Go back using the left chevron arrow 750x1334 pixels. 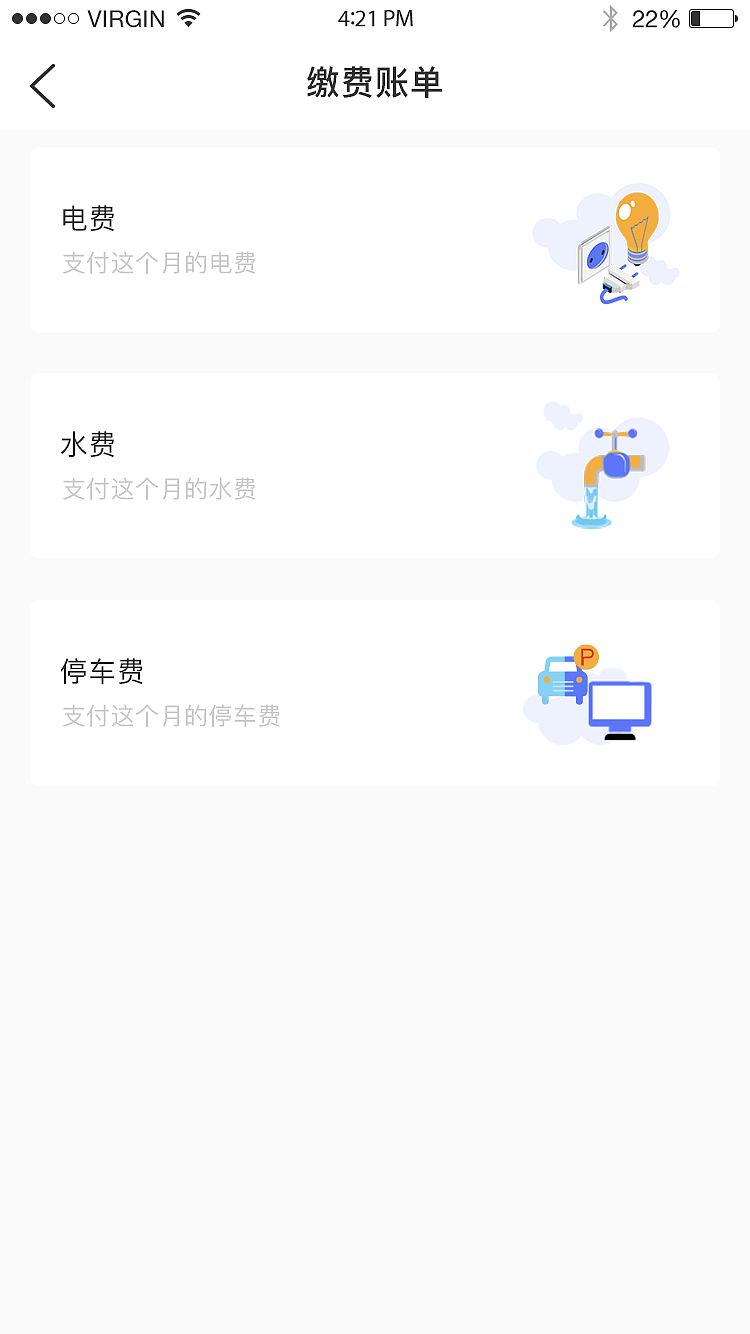[x=42, y=86]
